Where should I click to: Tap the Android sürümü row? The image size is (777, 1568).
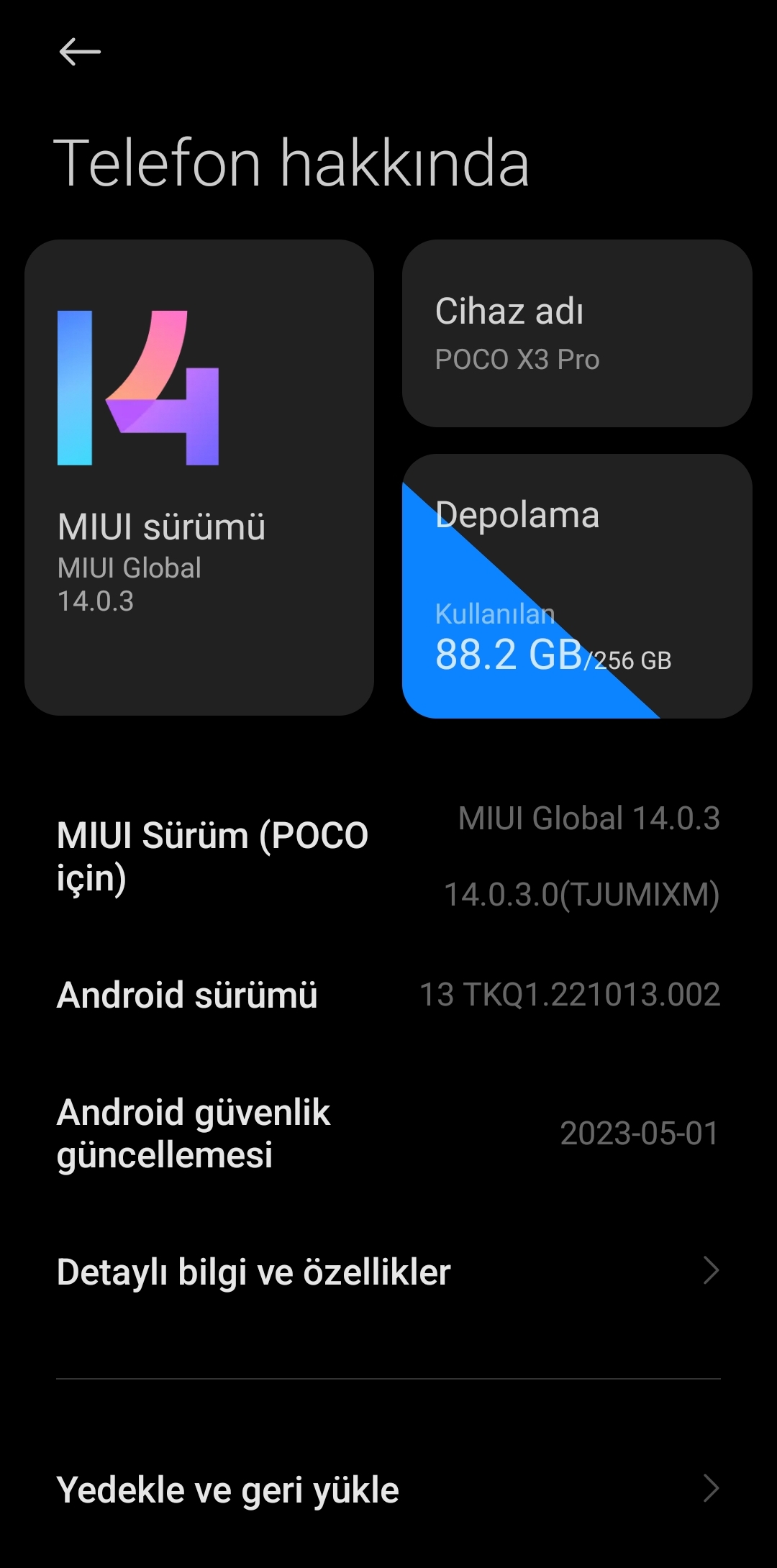(388, 995)
